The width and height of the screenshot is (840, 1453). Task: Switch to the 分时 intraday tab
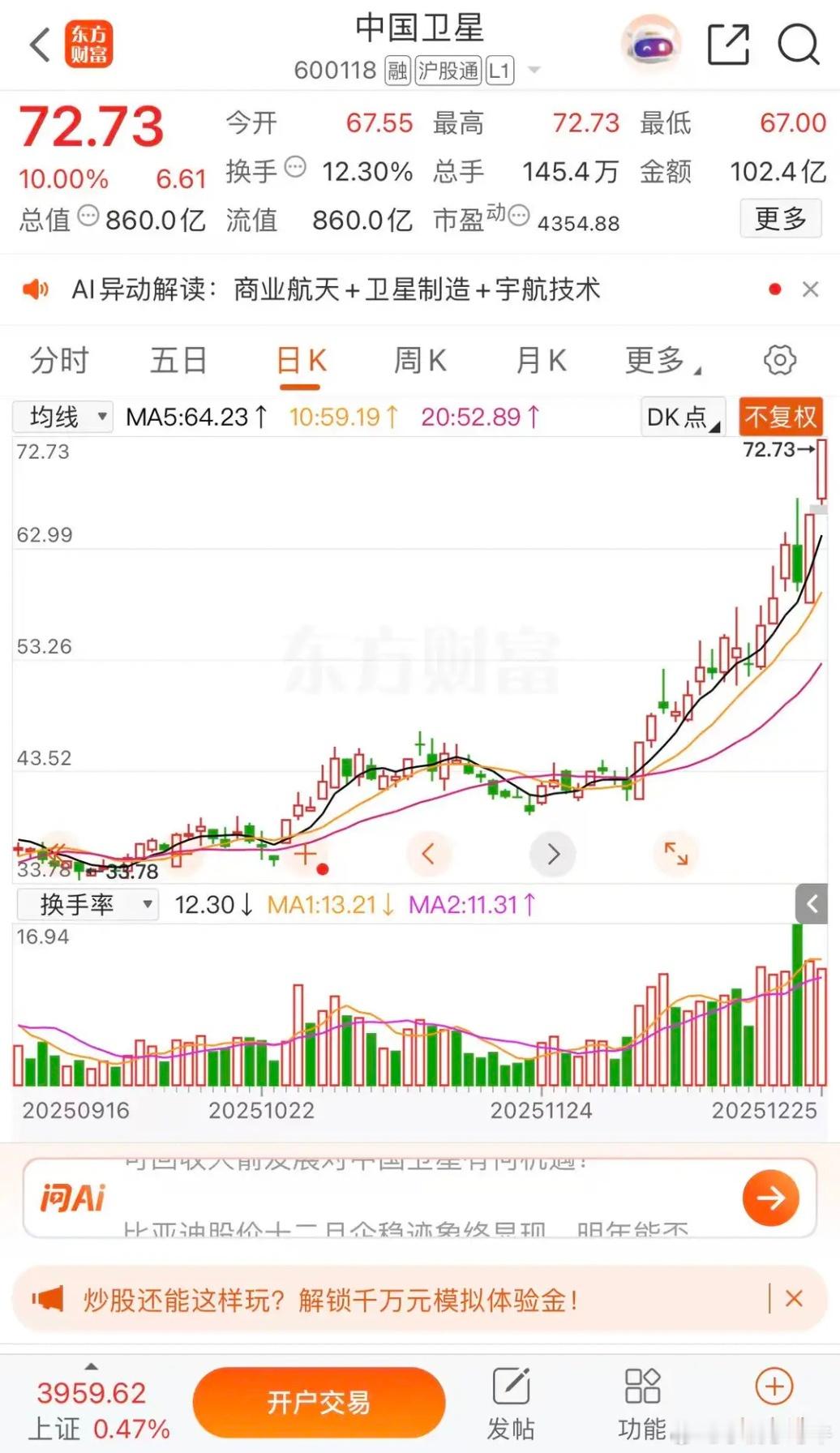point(58,360)
